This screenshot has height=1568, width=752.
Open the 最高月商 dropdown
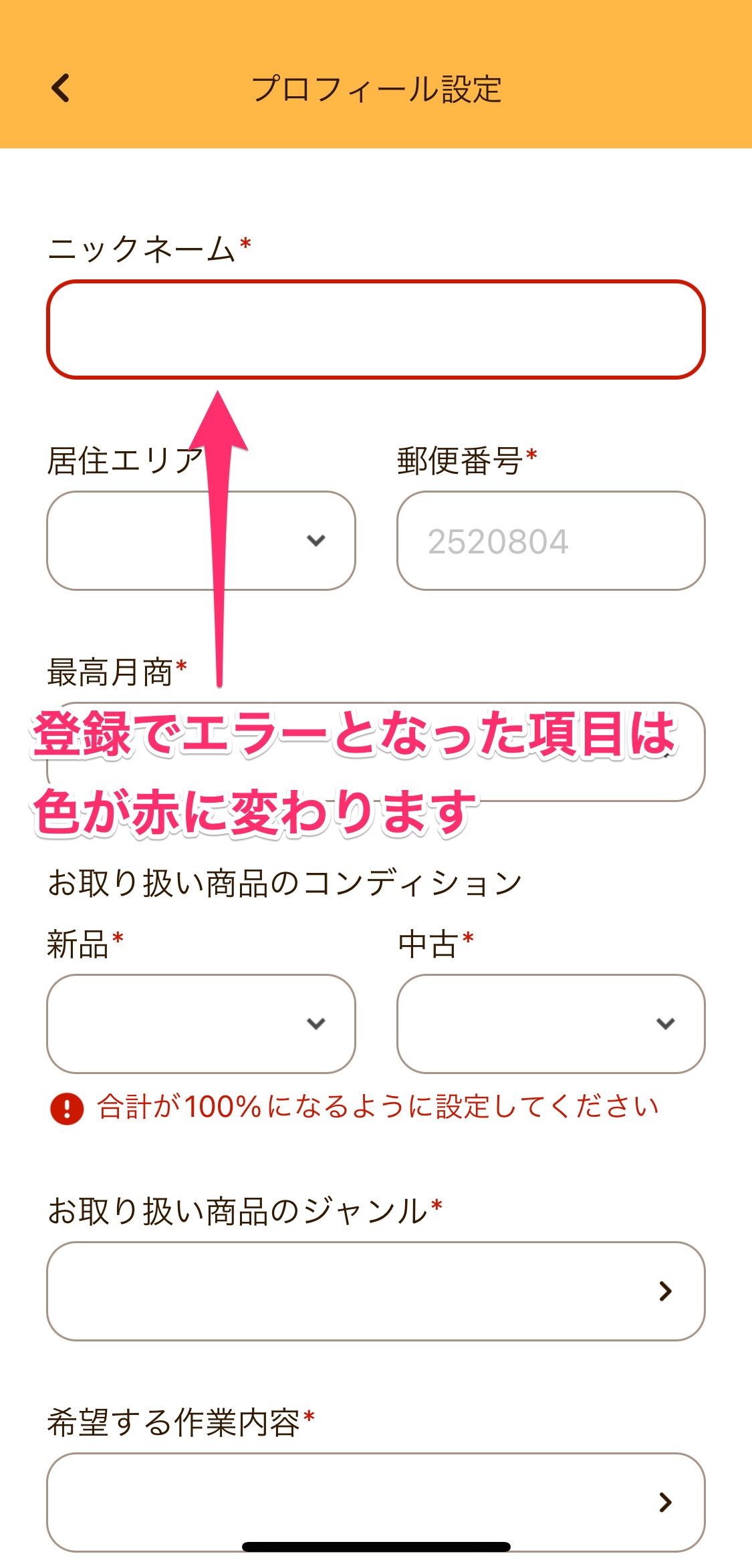(376, 752)
